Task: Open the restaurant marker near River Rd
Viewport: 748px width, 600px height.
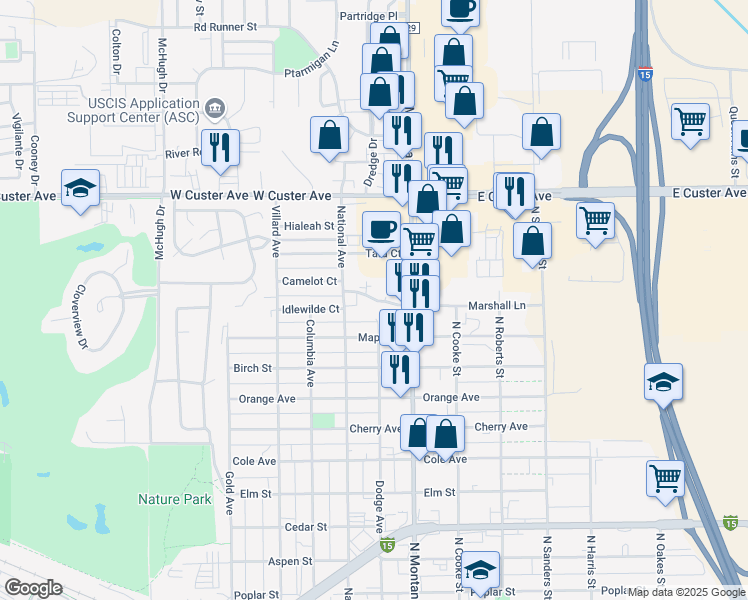Action: [x=220, y=151]
